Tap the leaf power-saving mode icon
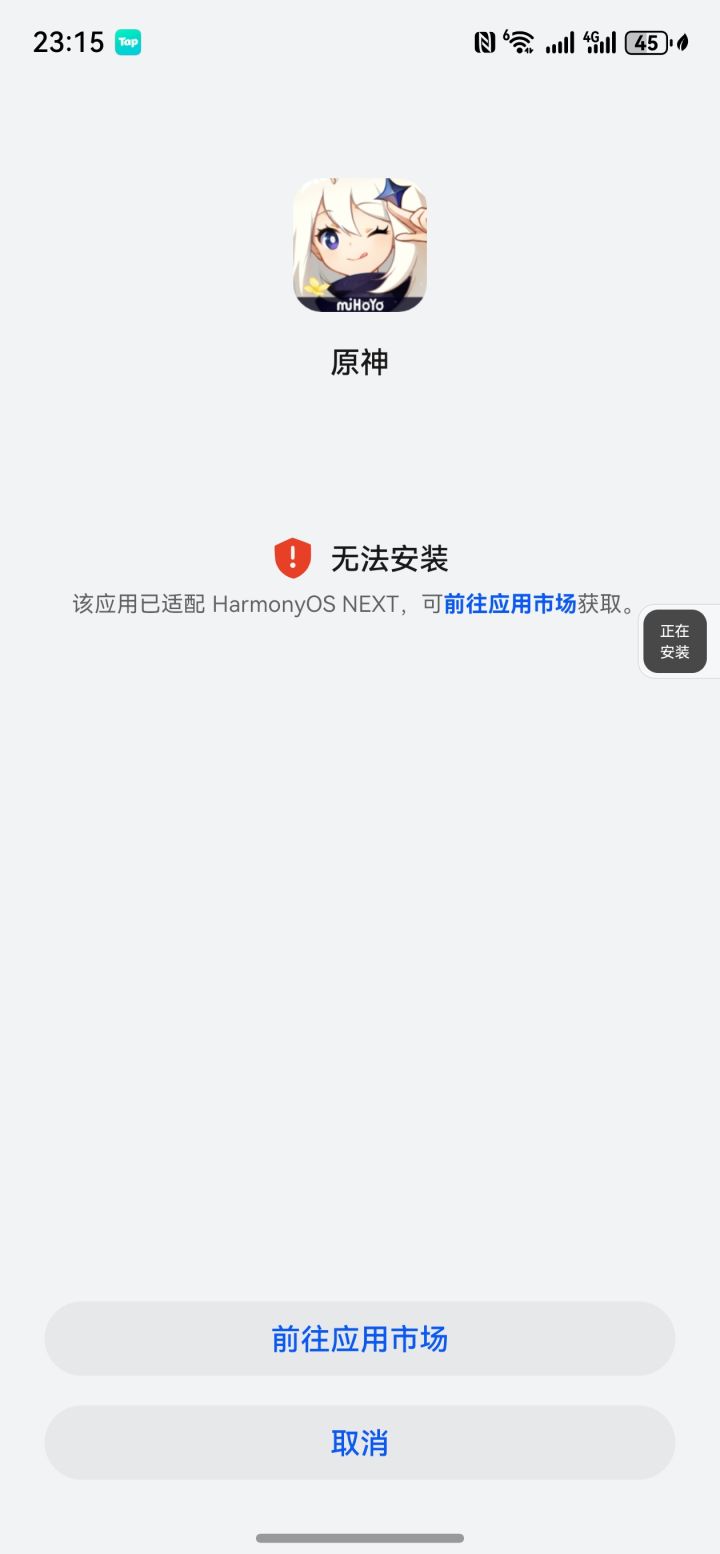Screen dimensions: 720x1554 pos(682,42)
